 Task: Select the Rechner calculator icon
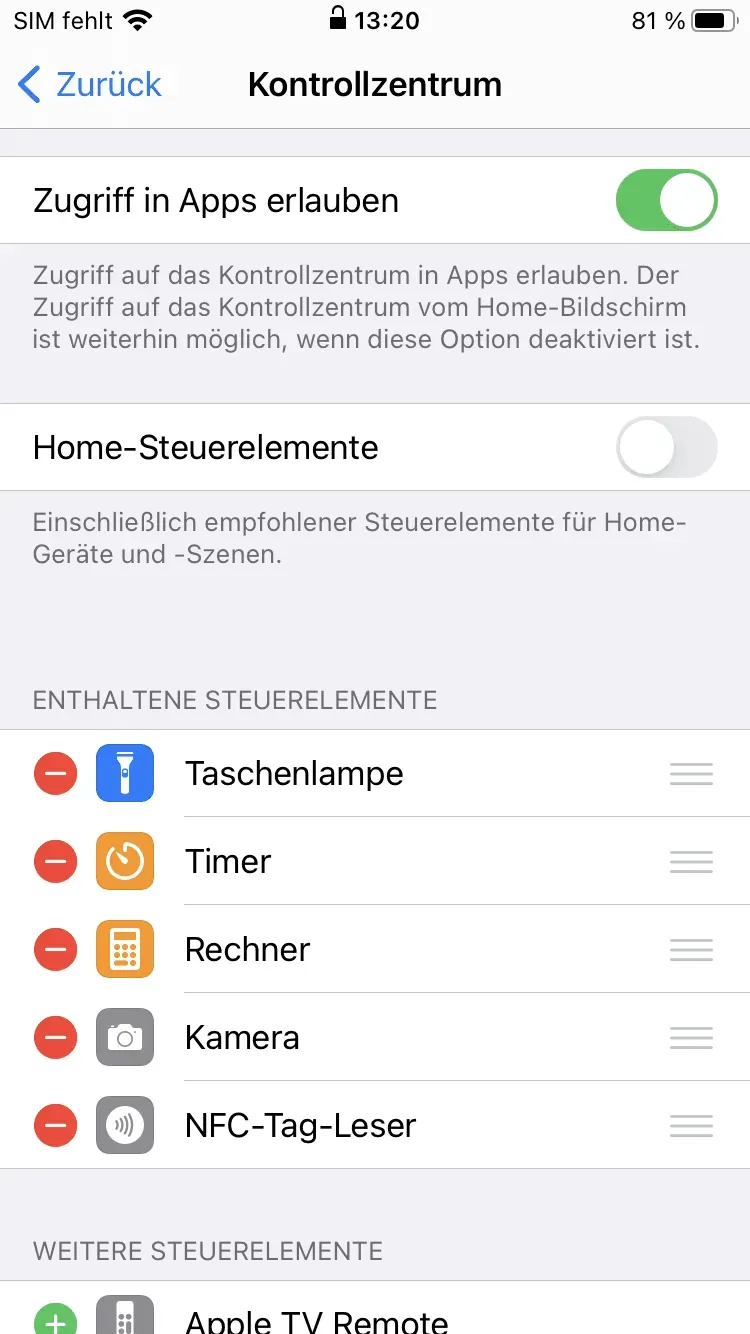click(124, 949)
